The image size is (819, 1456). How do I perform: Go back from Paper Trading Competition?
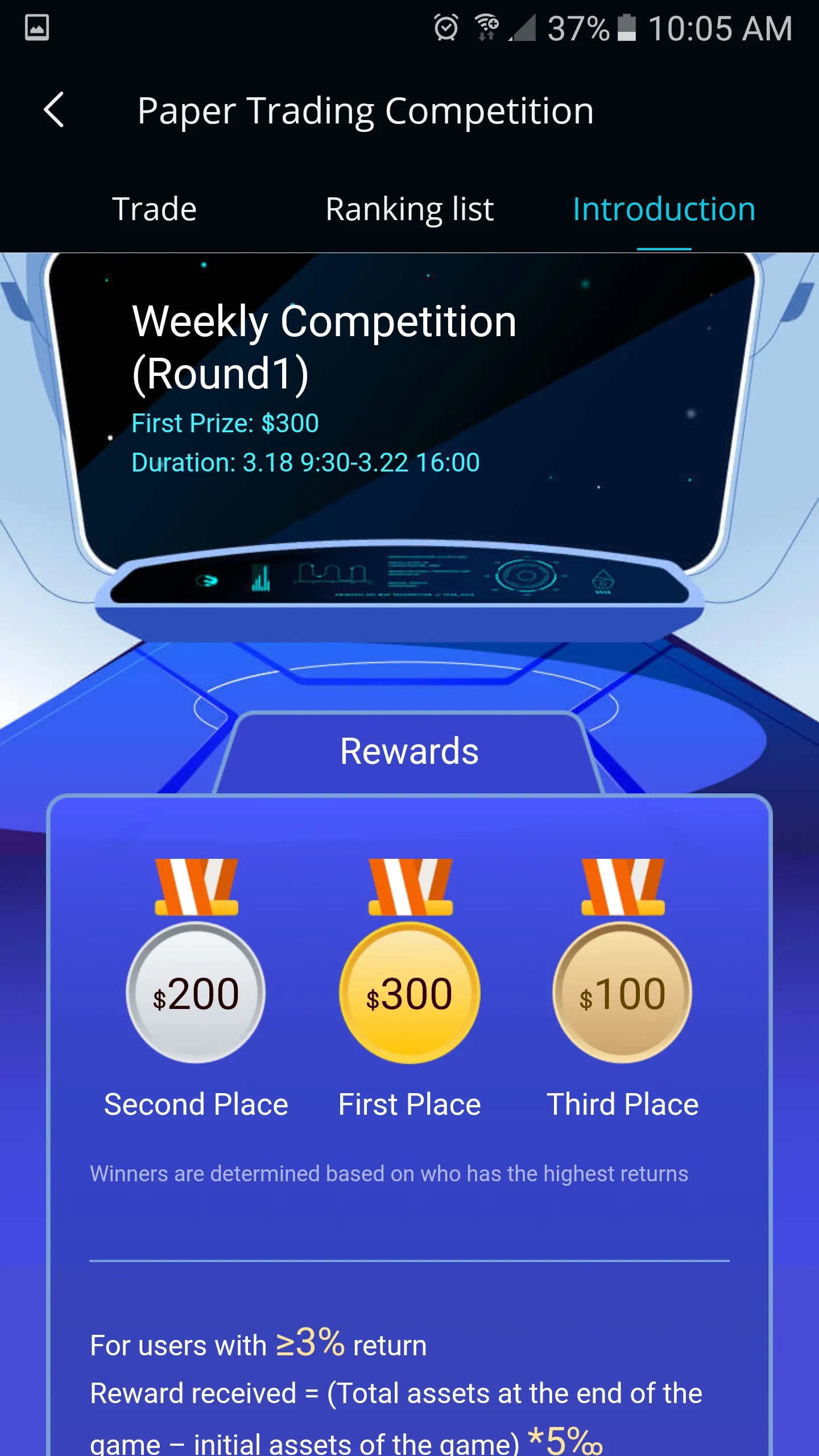pyautogui.click(x=54, y=110)
